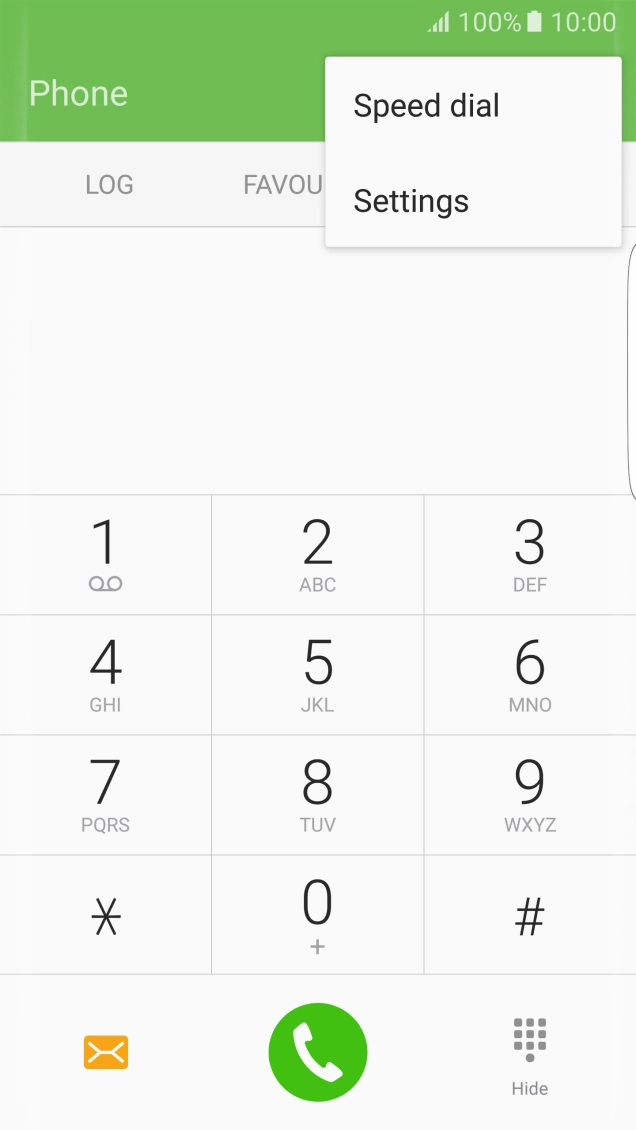
Task: Enter digit 5 JKL
Action: pyautogui.click(x=318, y=675)
